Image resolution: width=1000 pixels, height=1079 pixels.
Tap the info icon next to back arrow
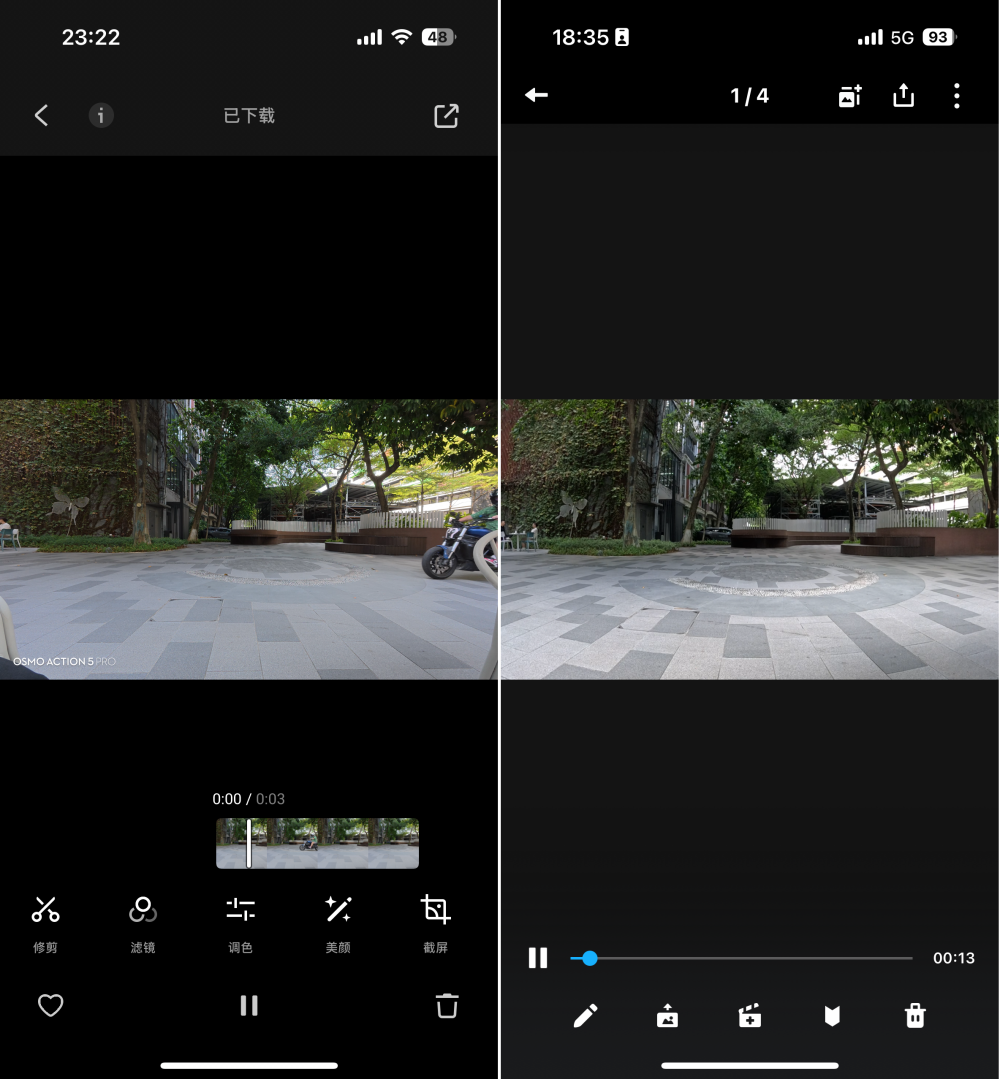coord(101,115)
